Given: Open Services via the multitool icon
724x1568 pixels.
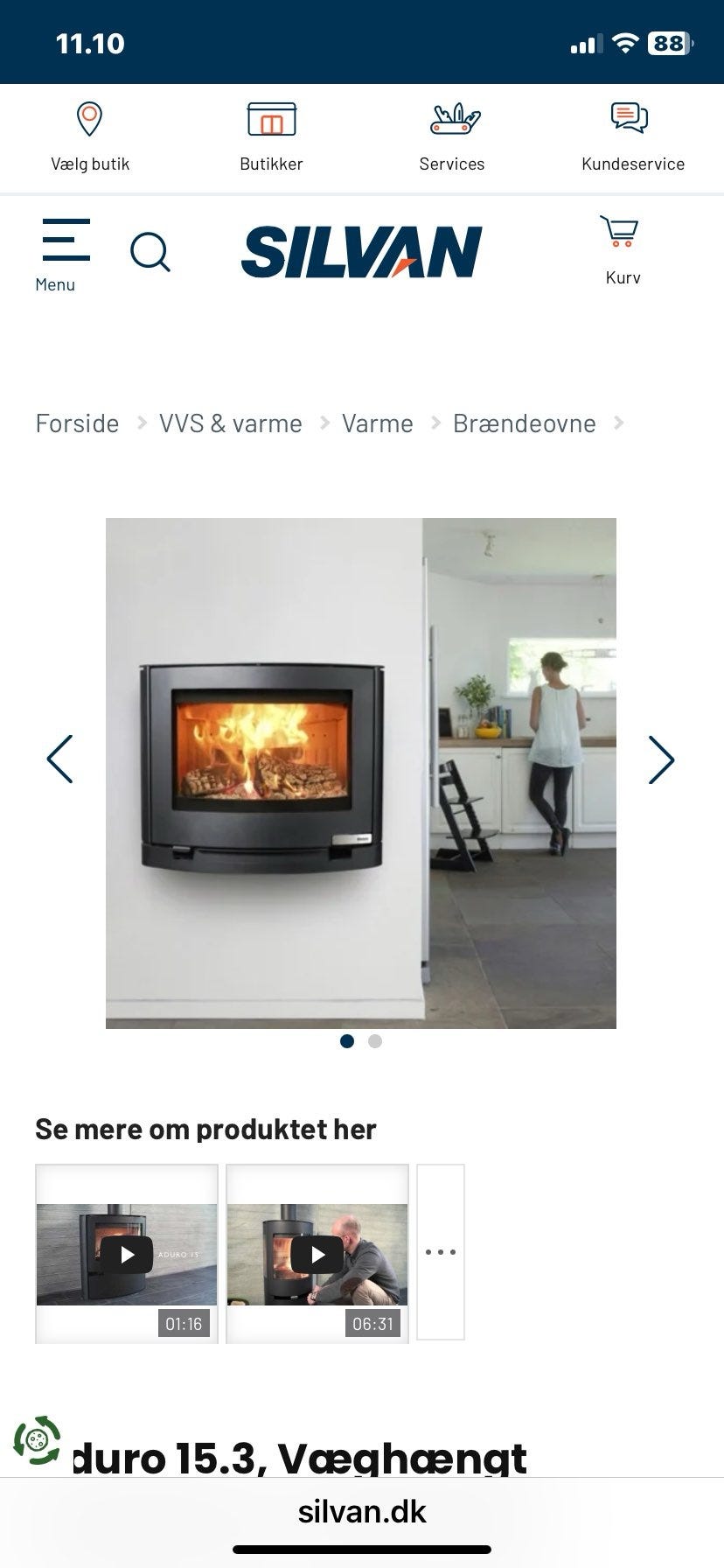Looking at the screenshot, I should [452, 117].
